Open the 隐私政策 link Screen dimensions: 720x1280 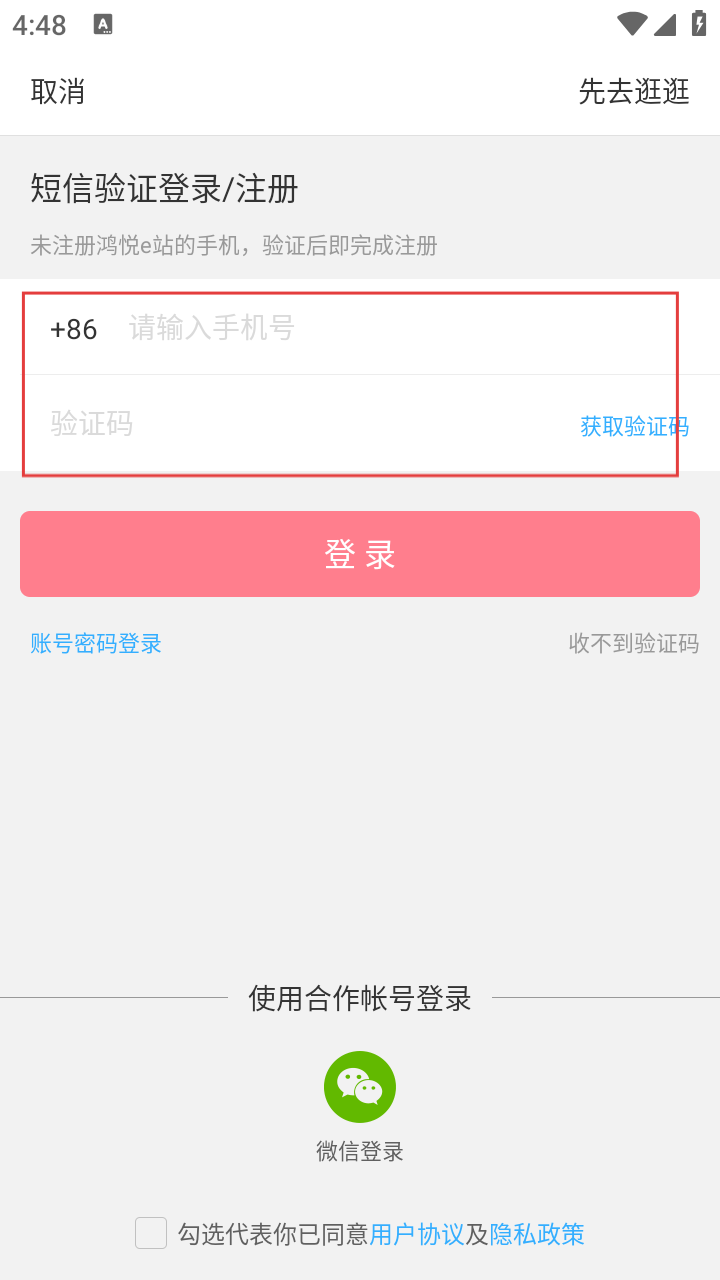tap(537, 1234)
